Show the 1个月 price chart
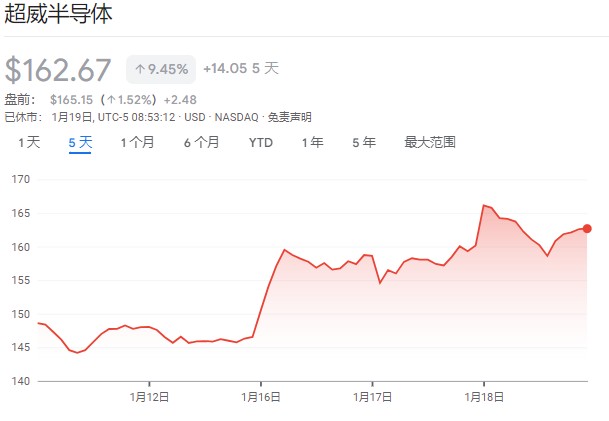The width and height of the screenshot is (609, 421). [137, 143]
